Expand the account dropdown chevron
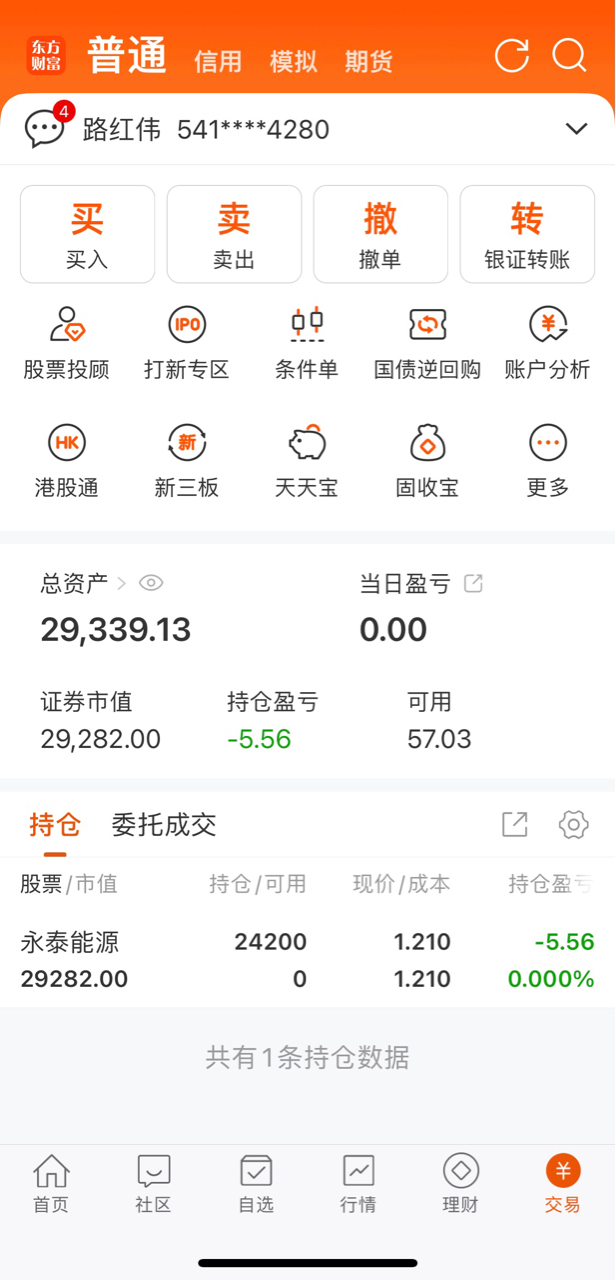Screen dimensions: 616x1280 coord(576,129)
